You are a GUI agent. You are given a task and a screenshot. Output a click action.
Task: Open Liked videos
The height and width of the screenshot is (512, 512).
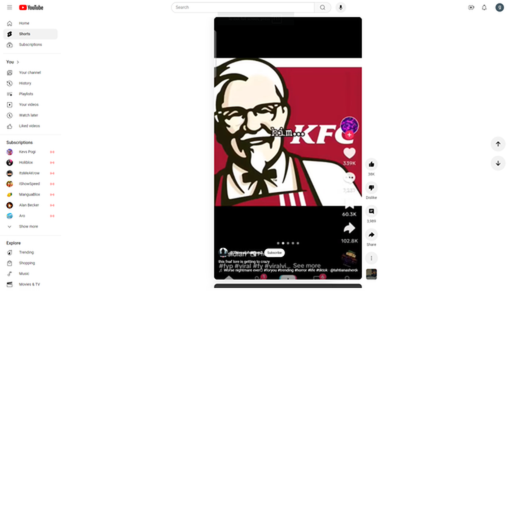30,126
